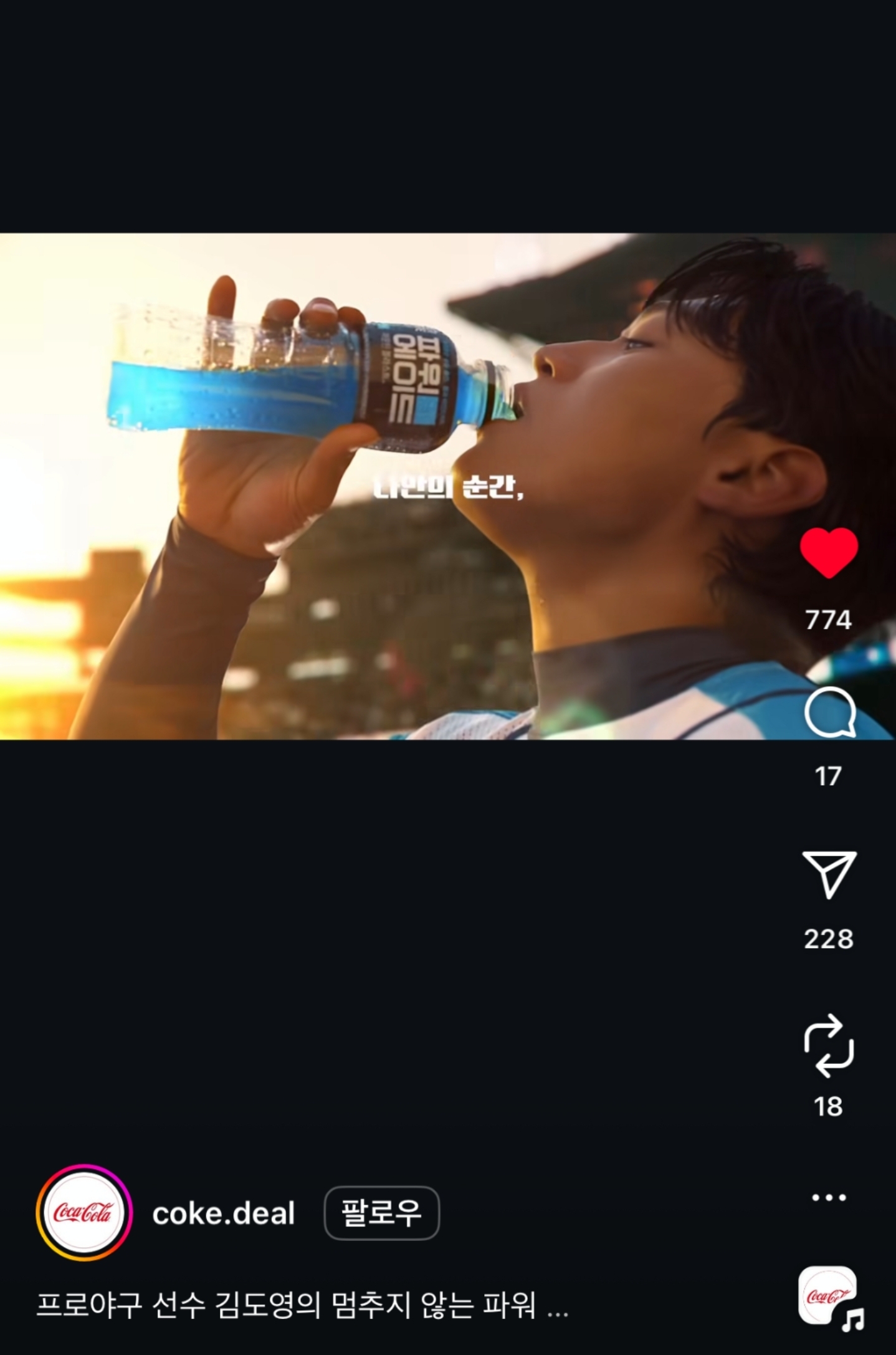The image size is (896, 1355).
Task: Share the reel with the paper plane icon
Action: pyautogui.click(x=829, y=874)
